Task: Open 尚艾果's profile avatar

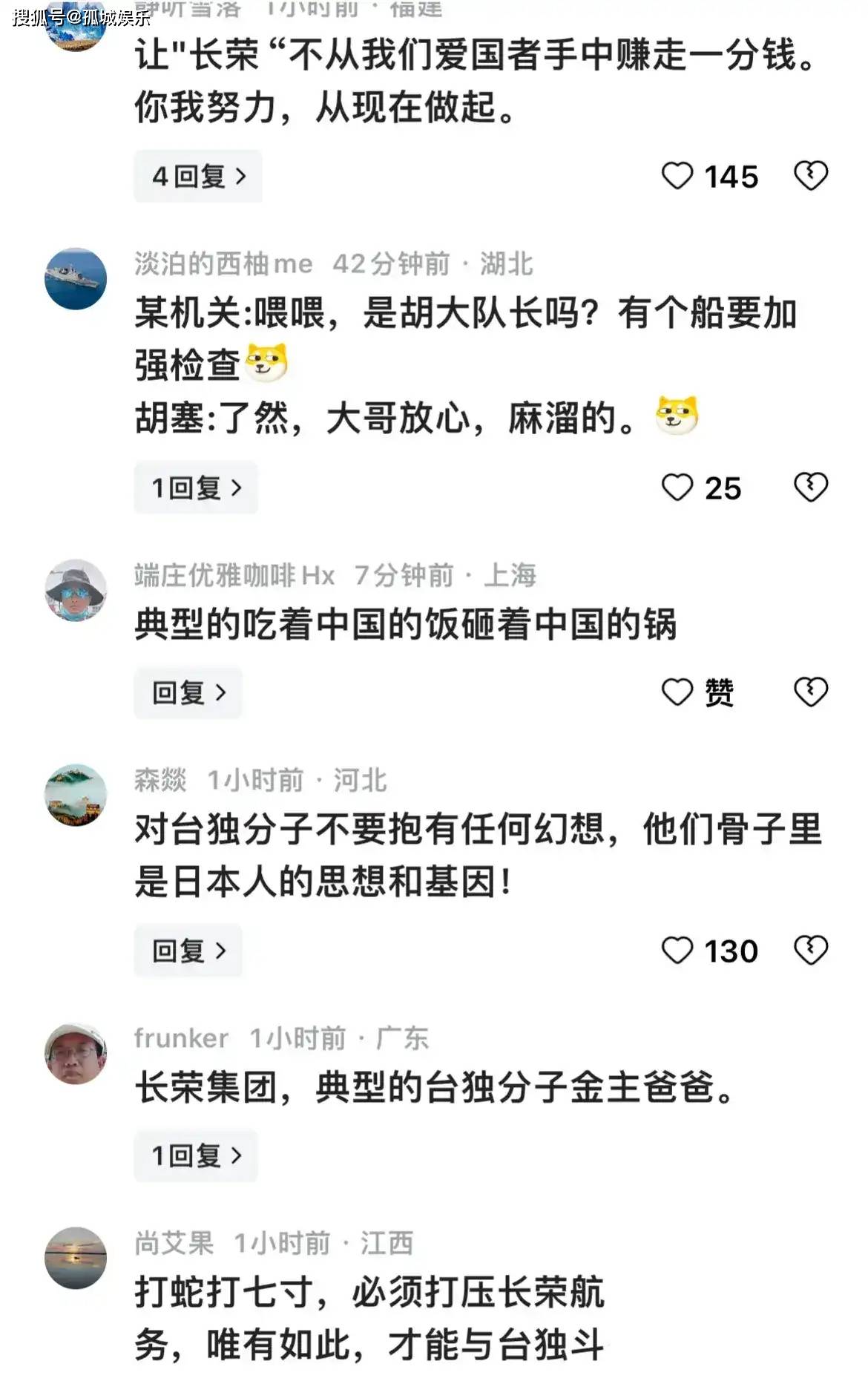Action: (x=76, y=1256)
